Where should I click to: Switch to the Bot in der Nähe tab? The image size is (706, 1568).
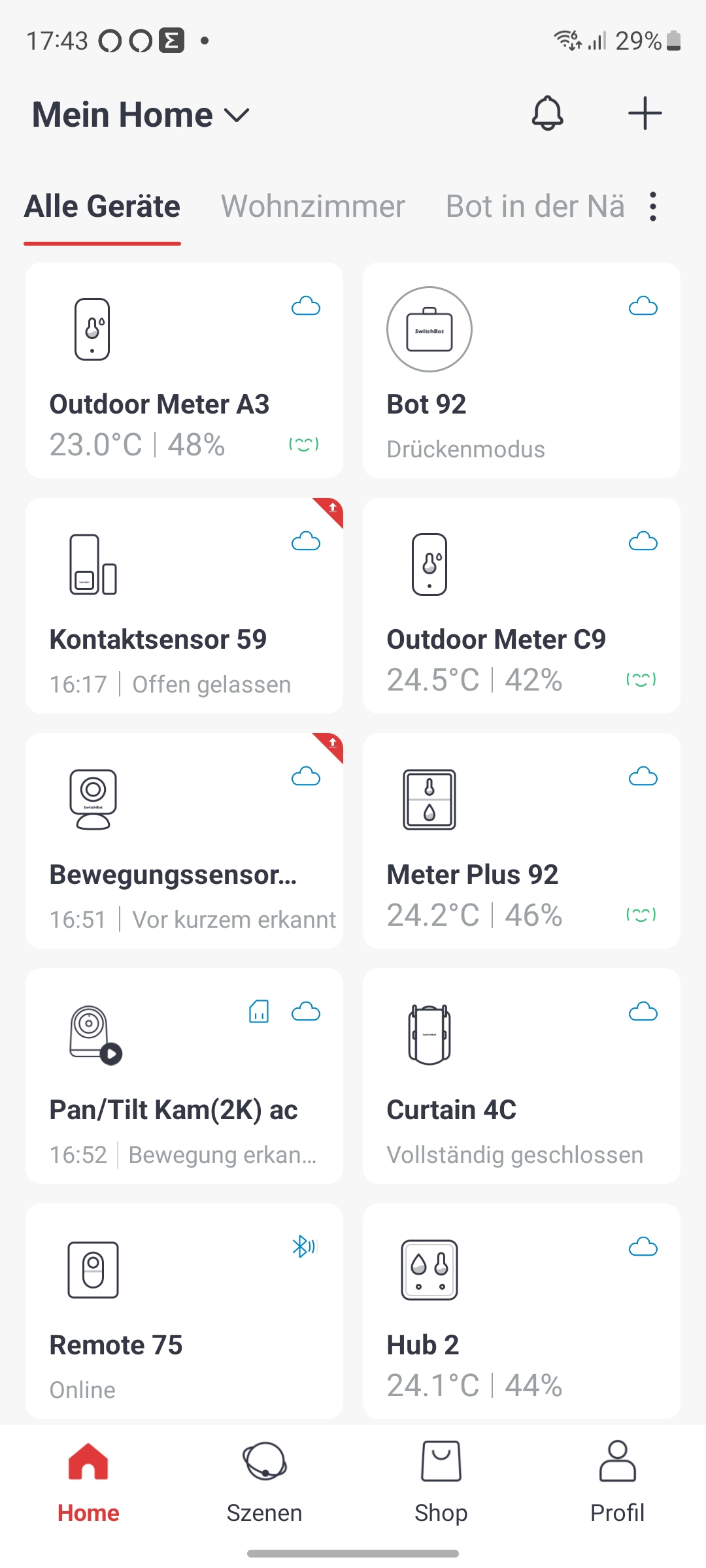point(535,206)
